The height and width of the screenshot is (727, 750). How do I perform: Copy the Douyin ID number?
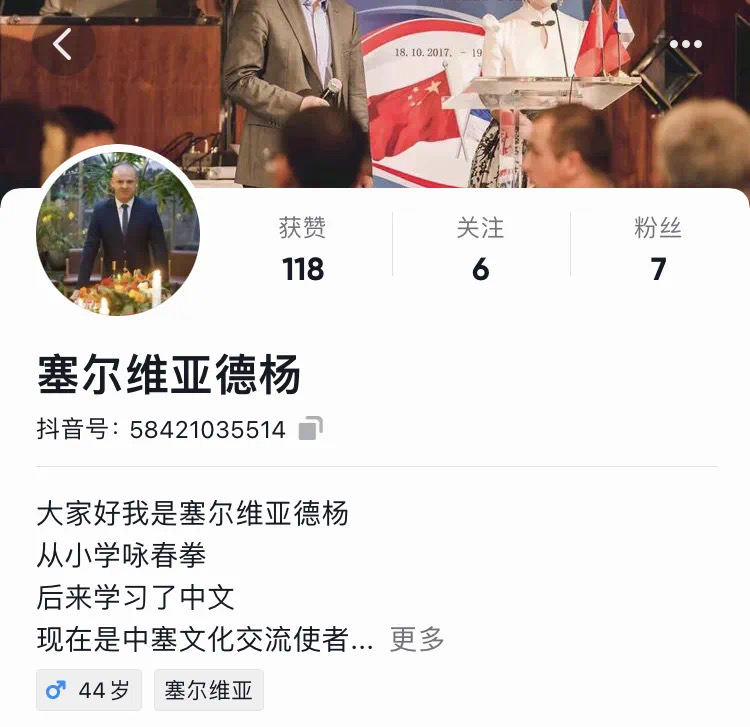(310, 429)
